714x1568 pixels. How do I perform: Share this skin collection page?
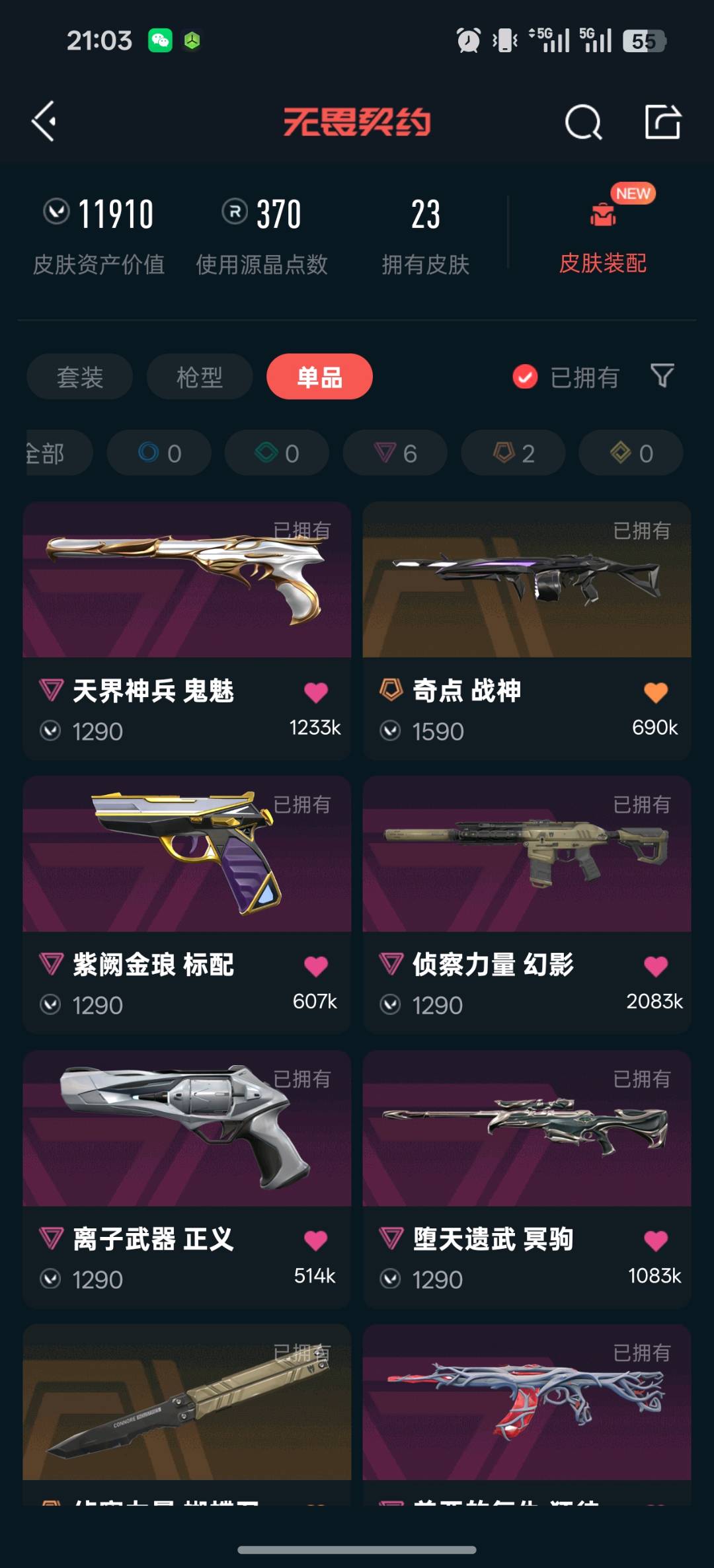point(662,122)
